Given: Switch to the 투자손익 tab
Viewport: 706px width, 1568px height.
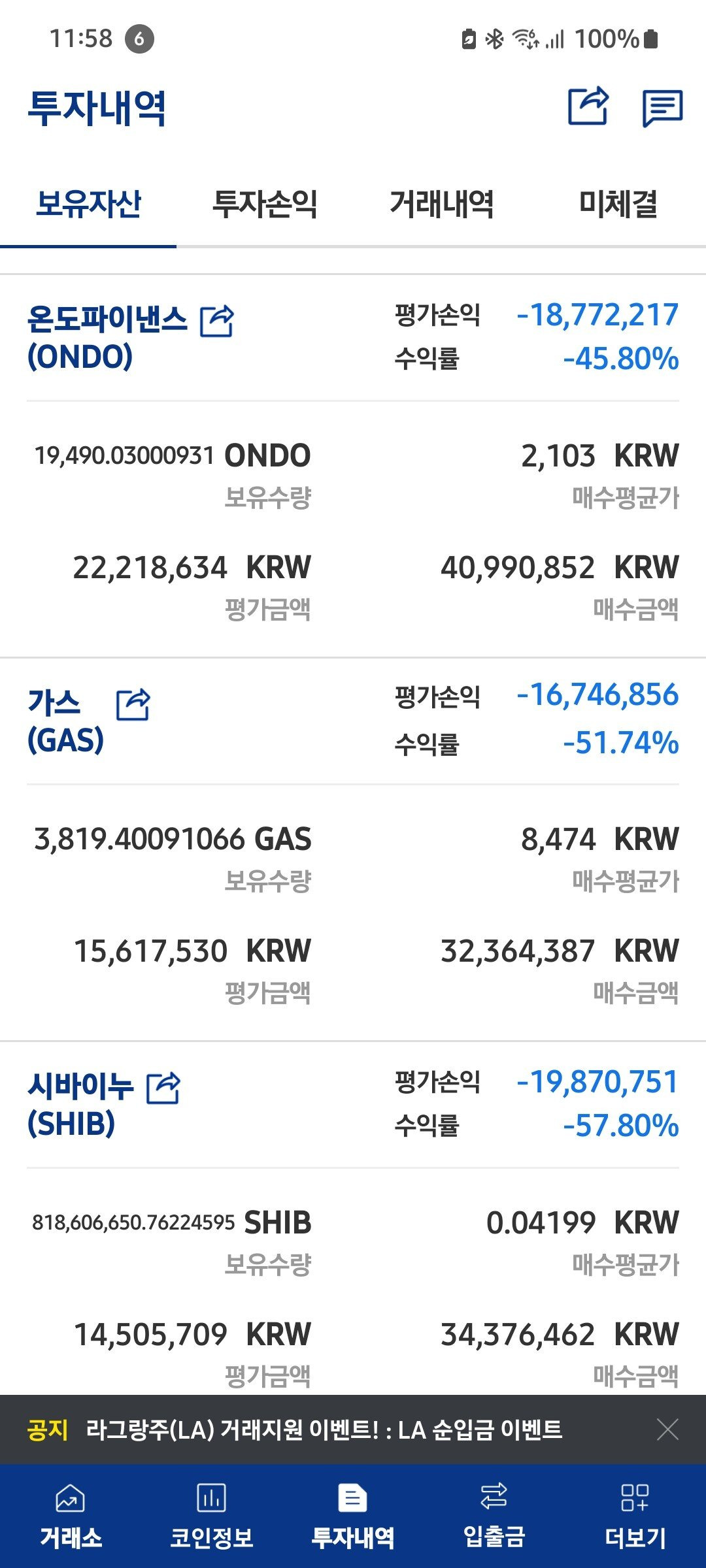Looking at the screenshot, I should (x=265, y=204).
